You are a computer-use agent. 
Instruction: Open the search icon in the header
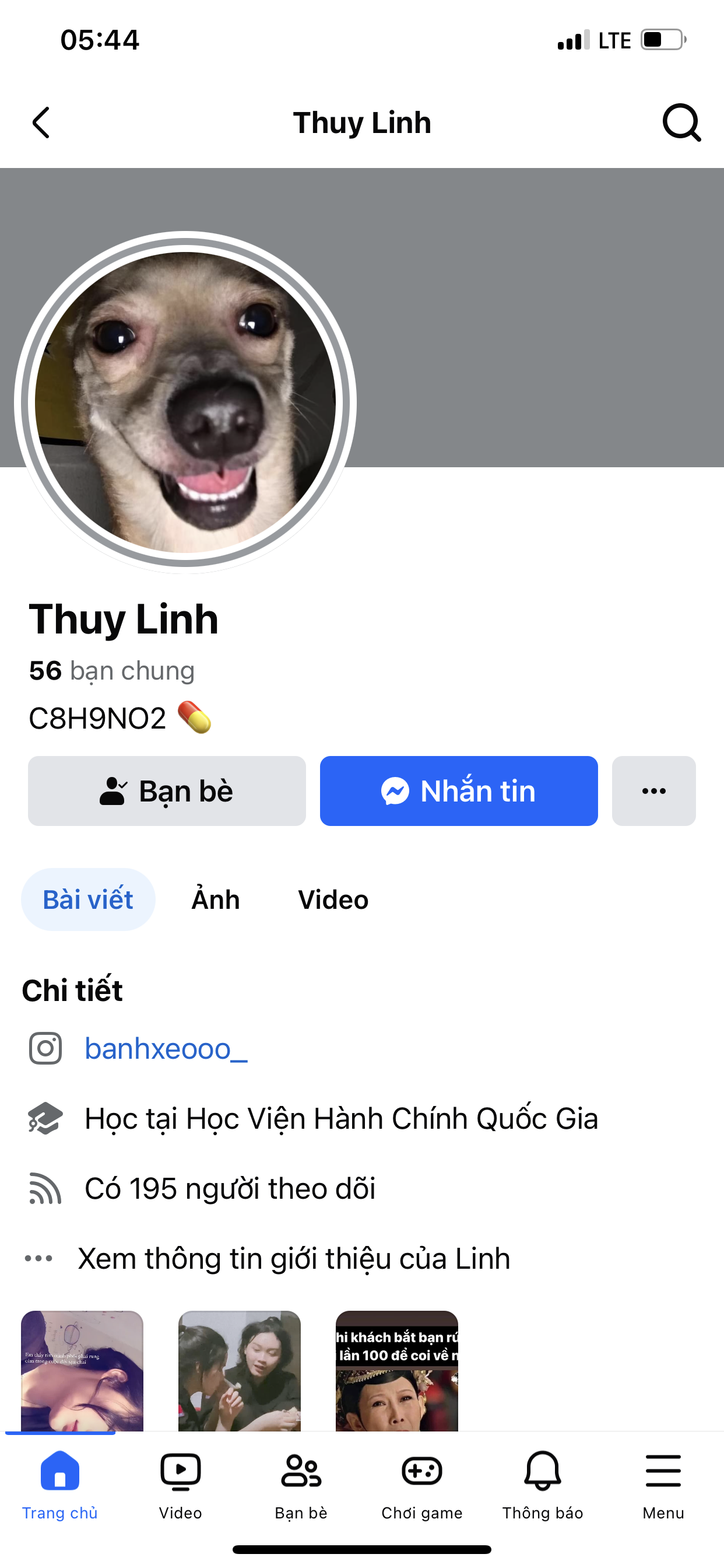pyautogui.click(x=681, y=123)
